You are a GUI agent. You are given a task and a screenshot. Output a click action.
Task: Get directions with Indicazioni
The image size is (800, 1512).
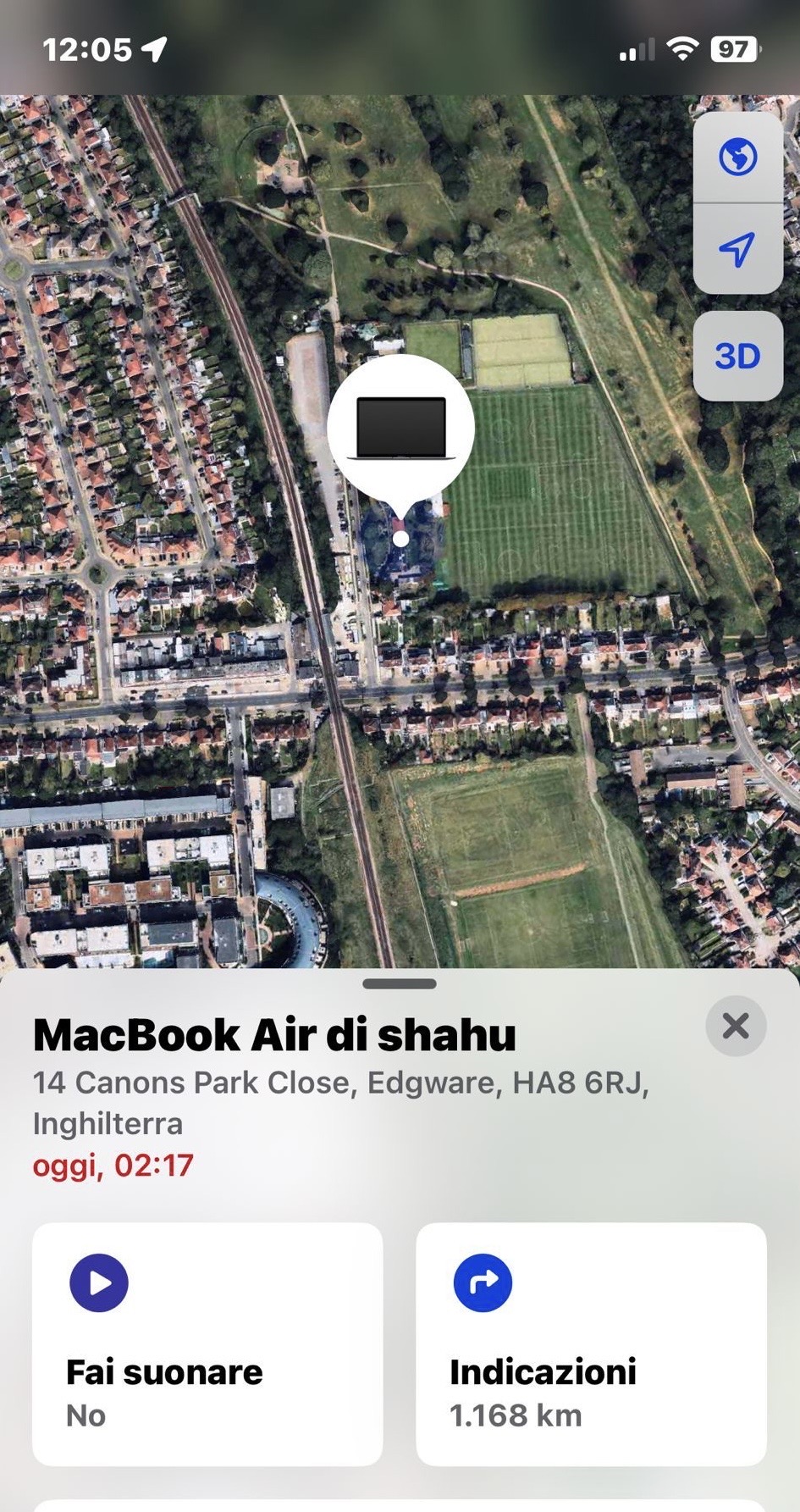click(x=591, y=1343)
